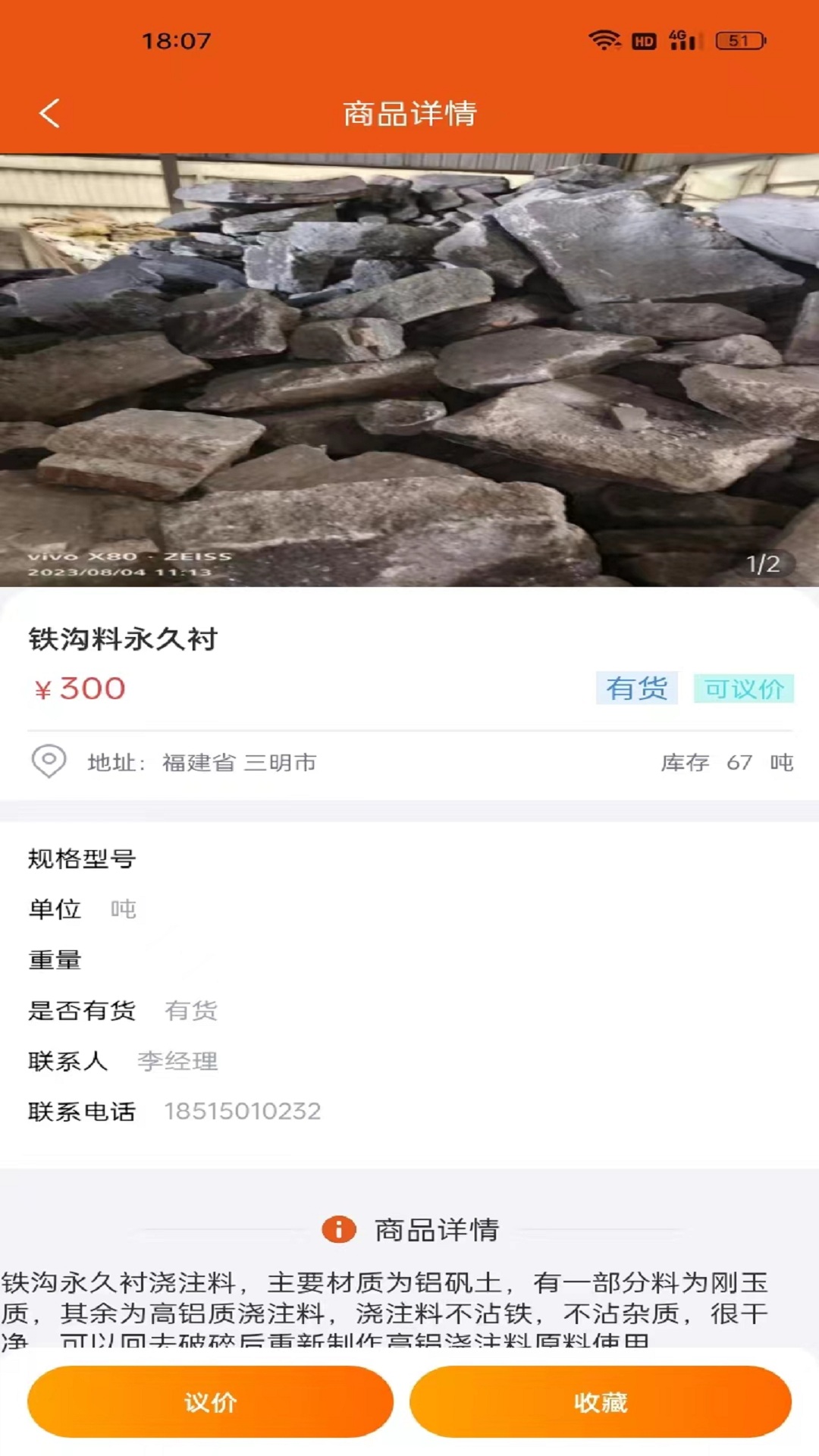Click the back arrow to return
Screen dimensions: 819x1456
pos(49,112)
